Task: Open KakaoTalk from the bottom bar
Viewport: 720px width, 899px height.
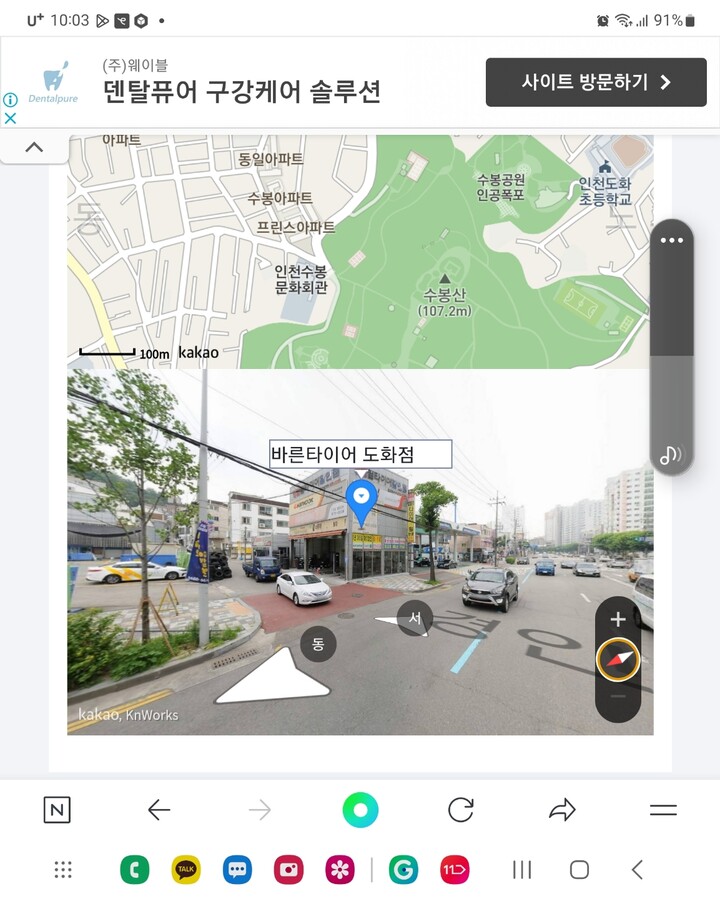Action: click(x=184, y=870)
